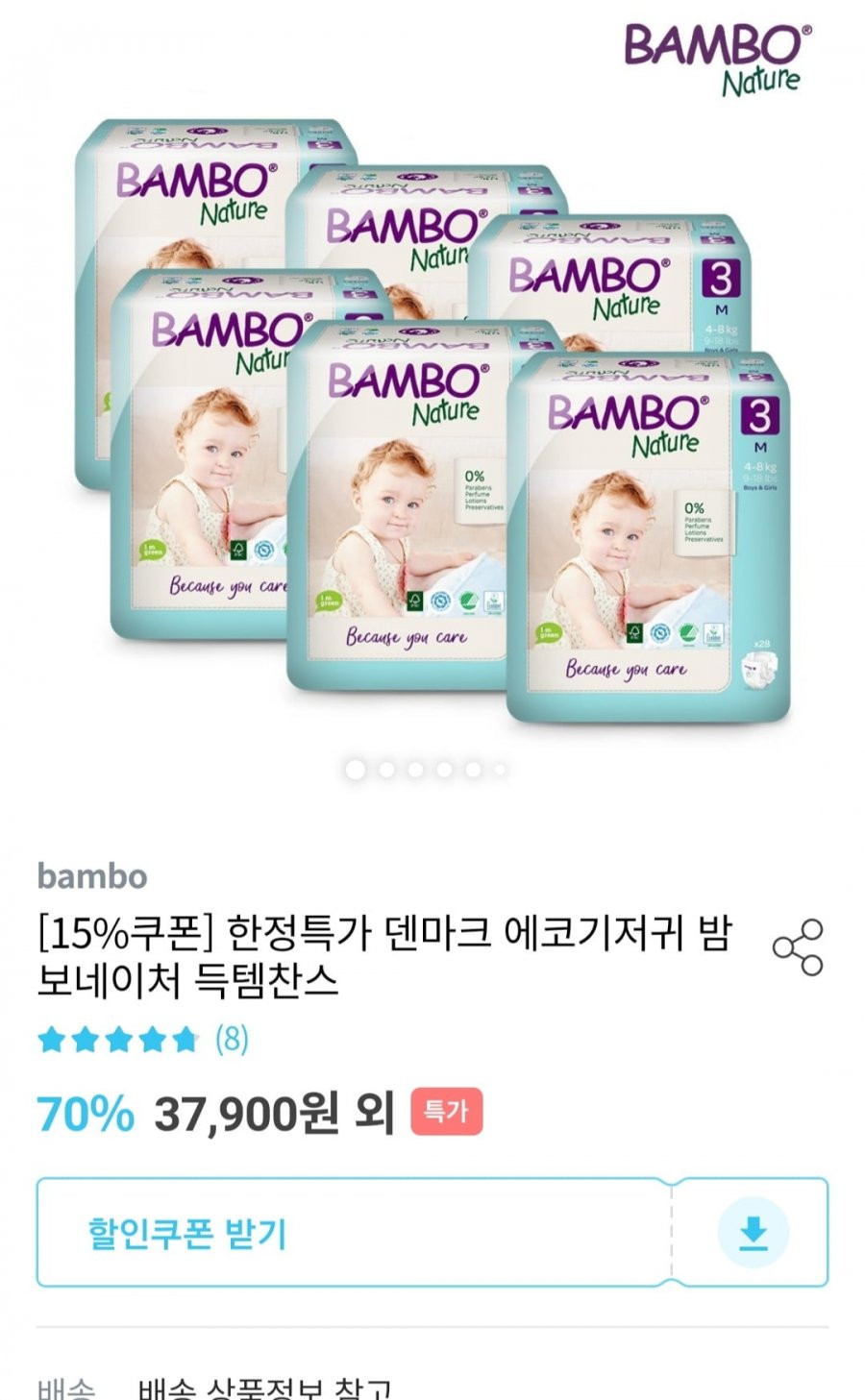865x1400 pixels.
Task: Open the 8 customer reviews
Action: (231, 1039)
